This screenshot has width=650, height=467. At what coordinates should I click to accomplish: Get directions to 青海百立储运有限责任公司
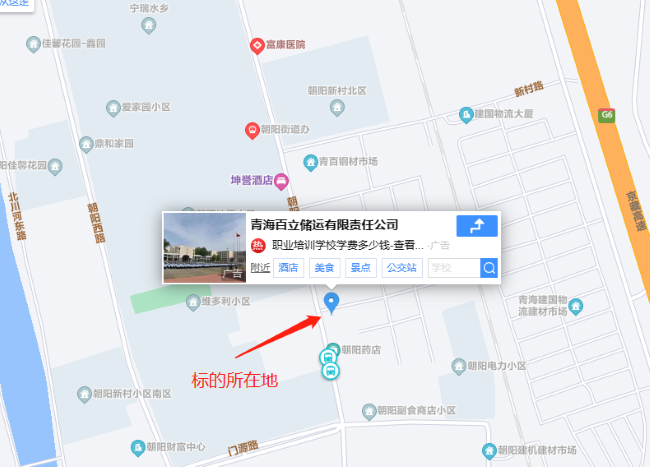pos(476,226)
